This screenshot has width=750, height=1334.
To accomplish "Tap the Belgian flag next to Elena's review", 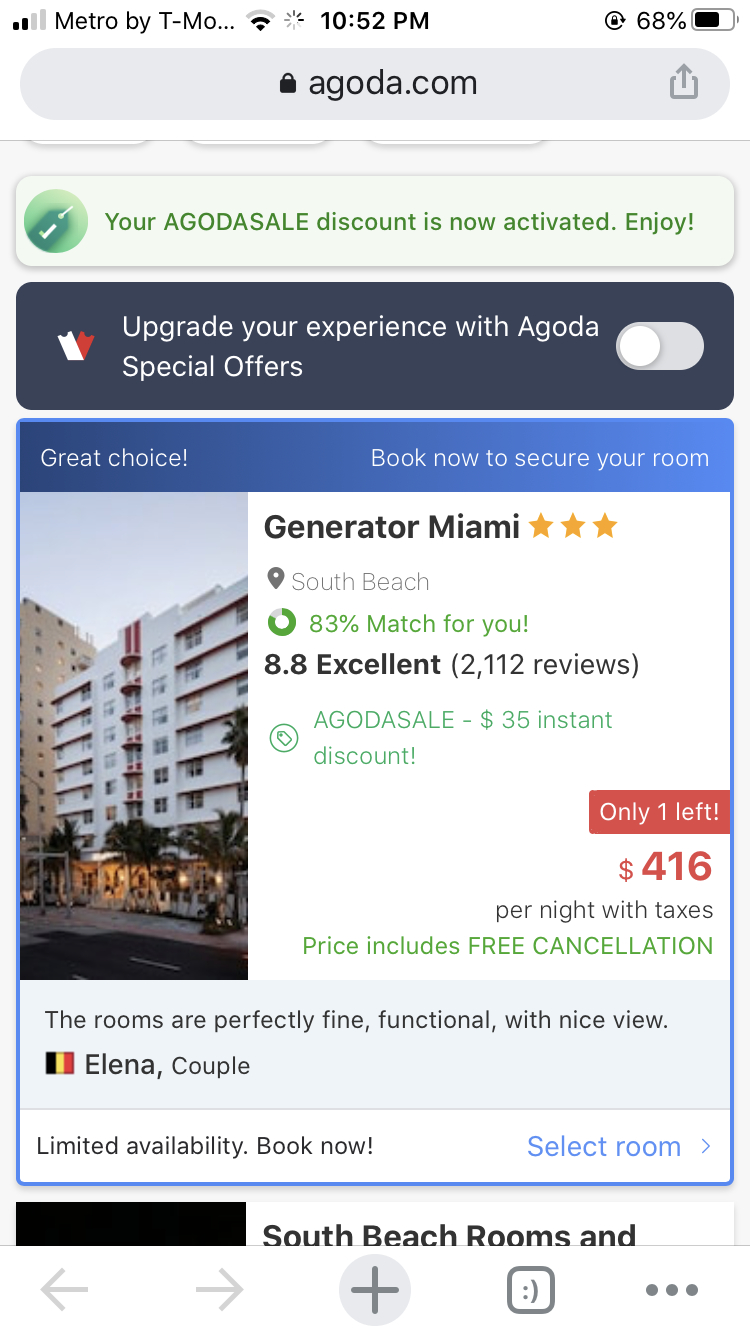I will point(59,1064).
